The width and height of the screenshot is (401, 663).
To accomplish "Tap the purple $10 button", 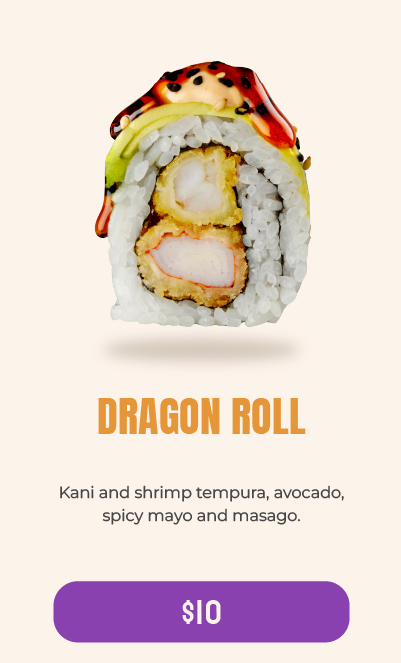I will pos(201,611).
